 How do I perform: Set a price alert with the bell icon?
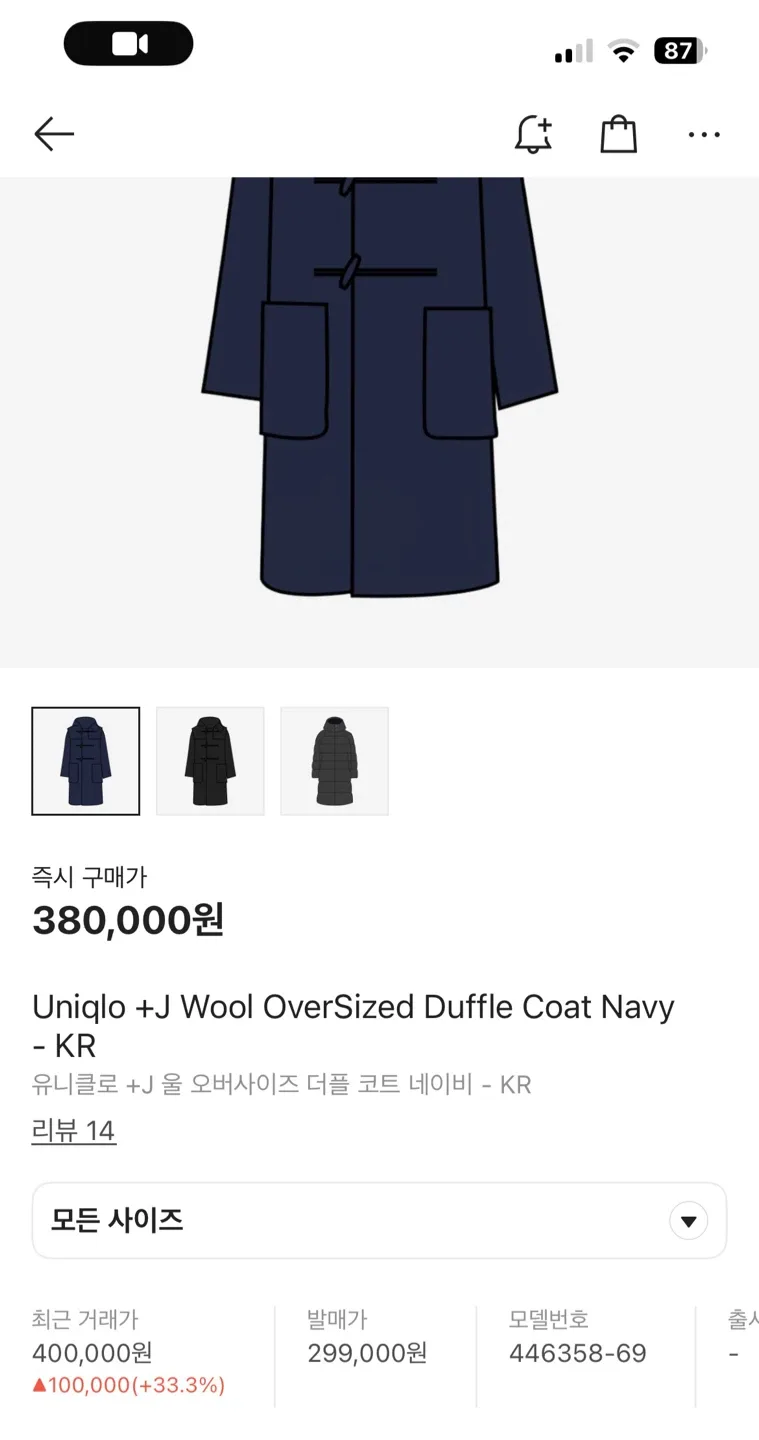533,134
